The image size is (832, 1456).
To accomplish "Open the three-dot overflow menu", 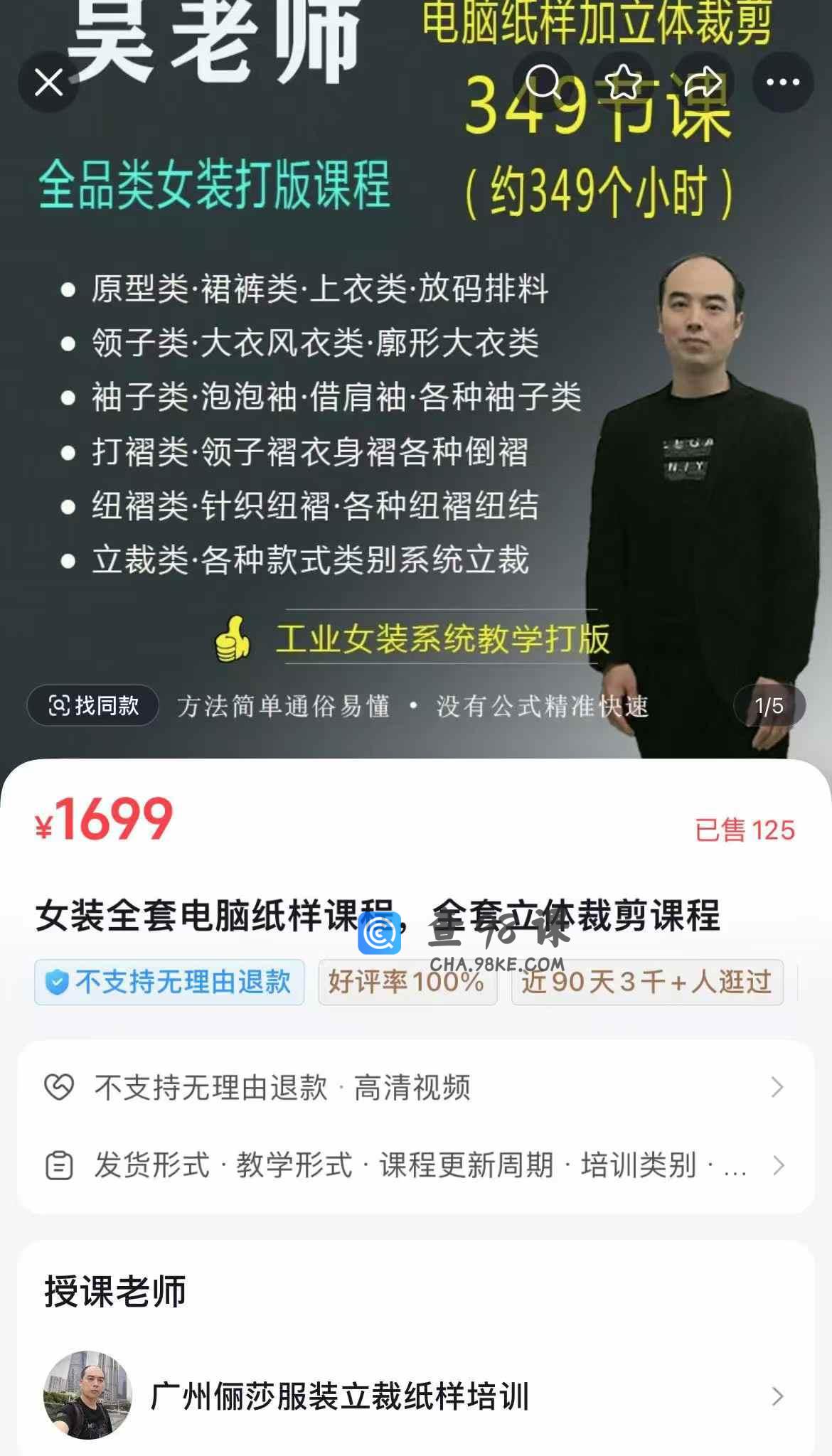I will pyautogui.click(x=783, y=82).
